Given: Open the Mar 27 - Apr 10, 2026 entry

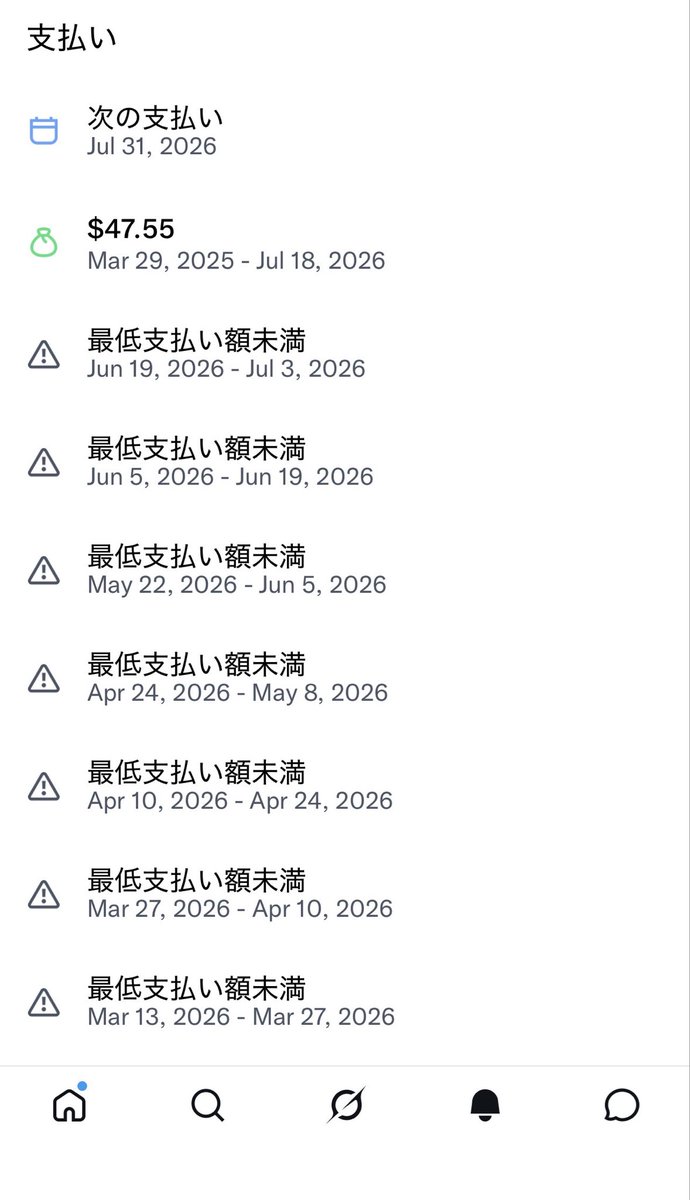Looking at the screenshot, I should point(345,894).
